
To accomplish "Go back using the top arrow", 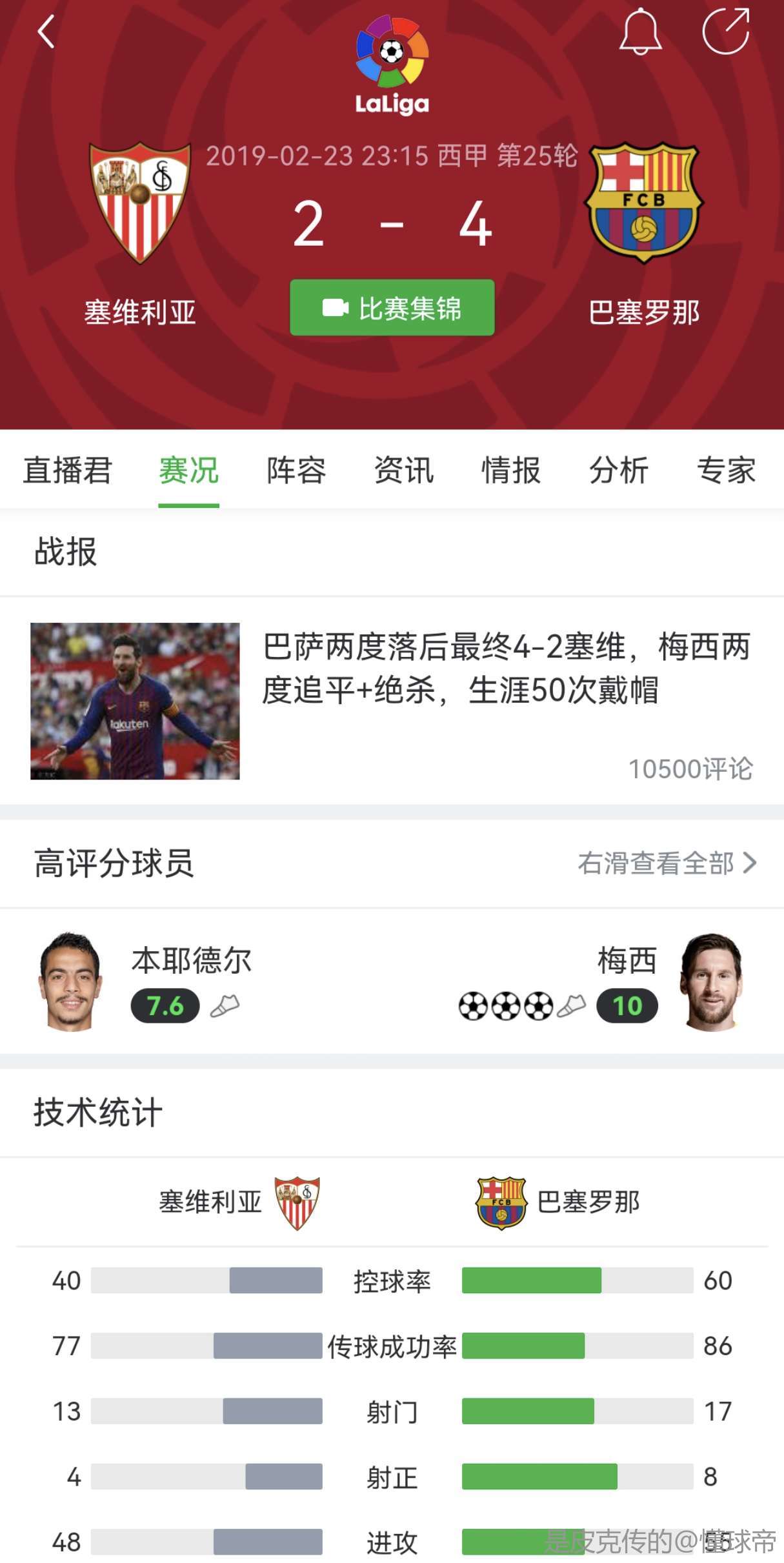I will point(46,32).
